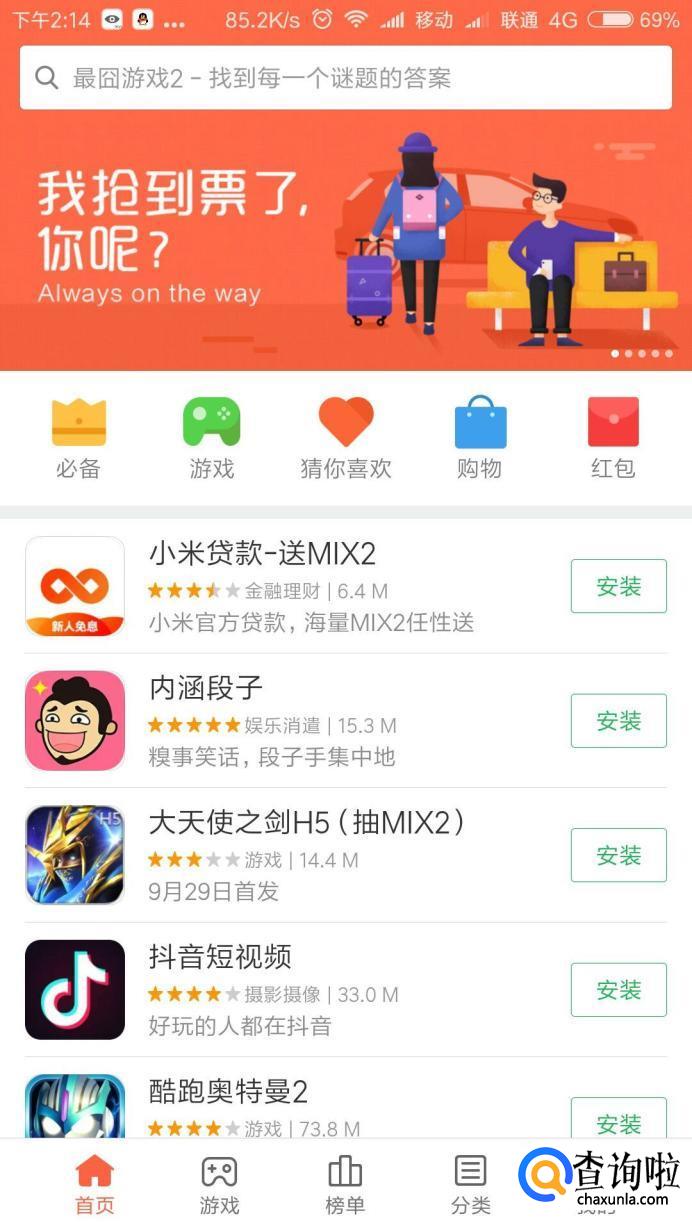Install 酷跑奥特曼2
This screenshot has width=692, height=1230.
click(x=618, y=1120)
